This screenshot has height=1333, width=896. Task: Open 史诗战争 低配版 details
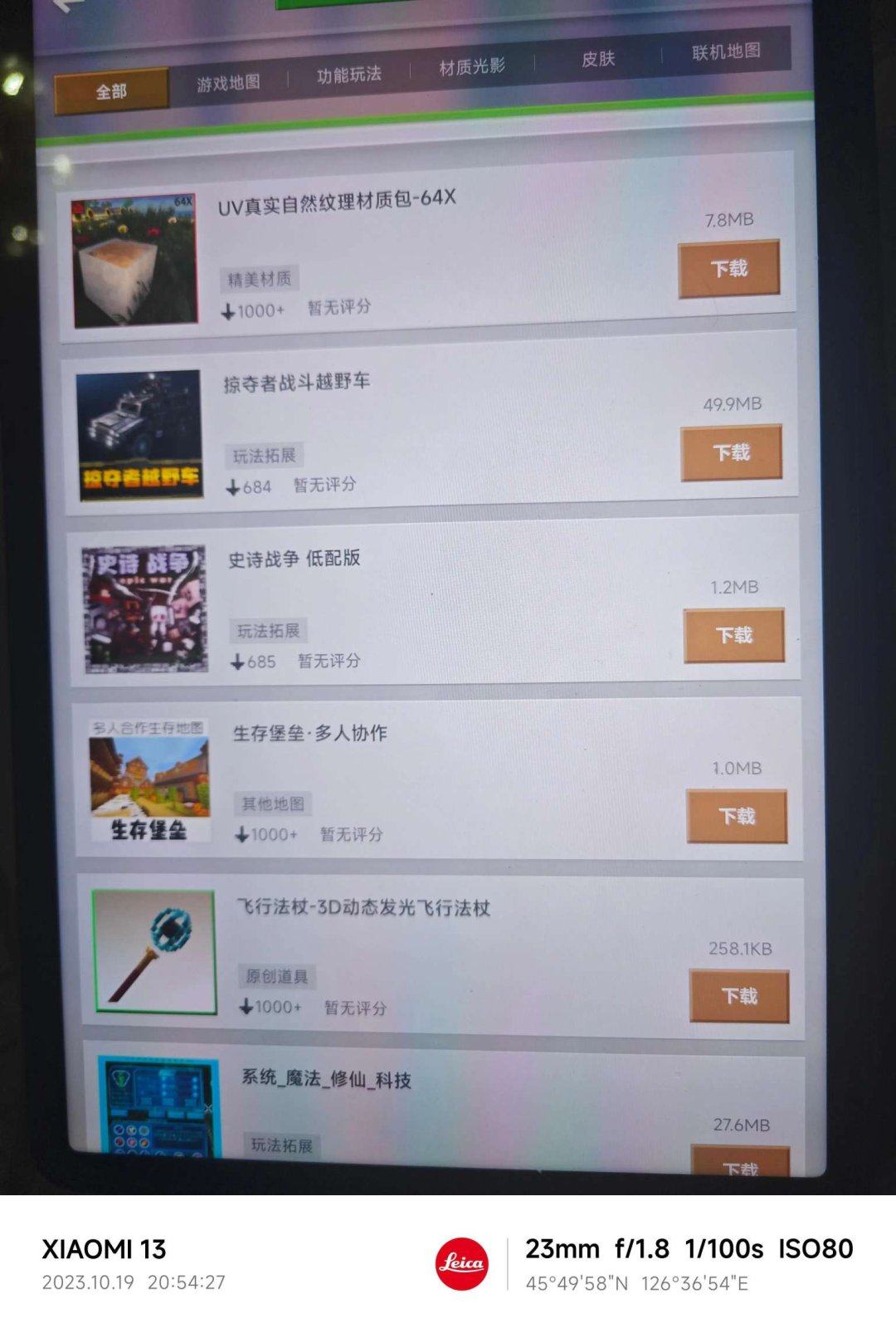pyautogui.click(x=294, y=559)
